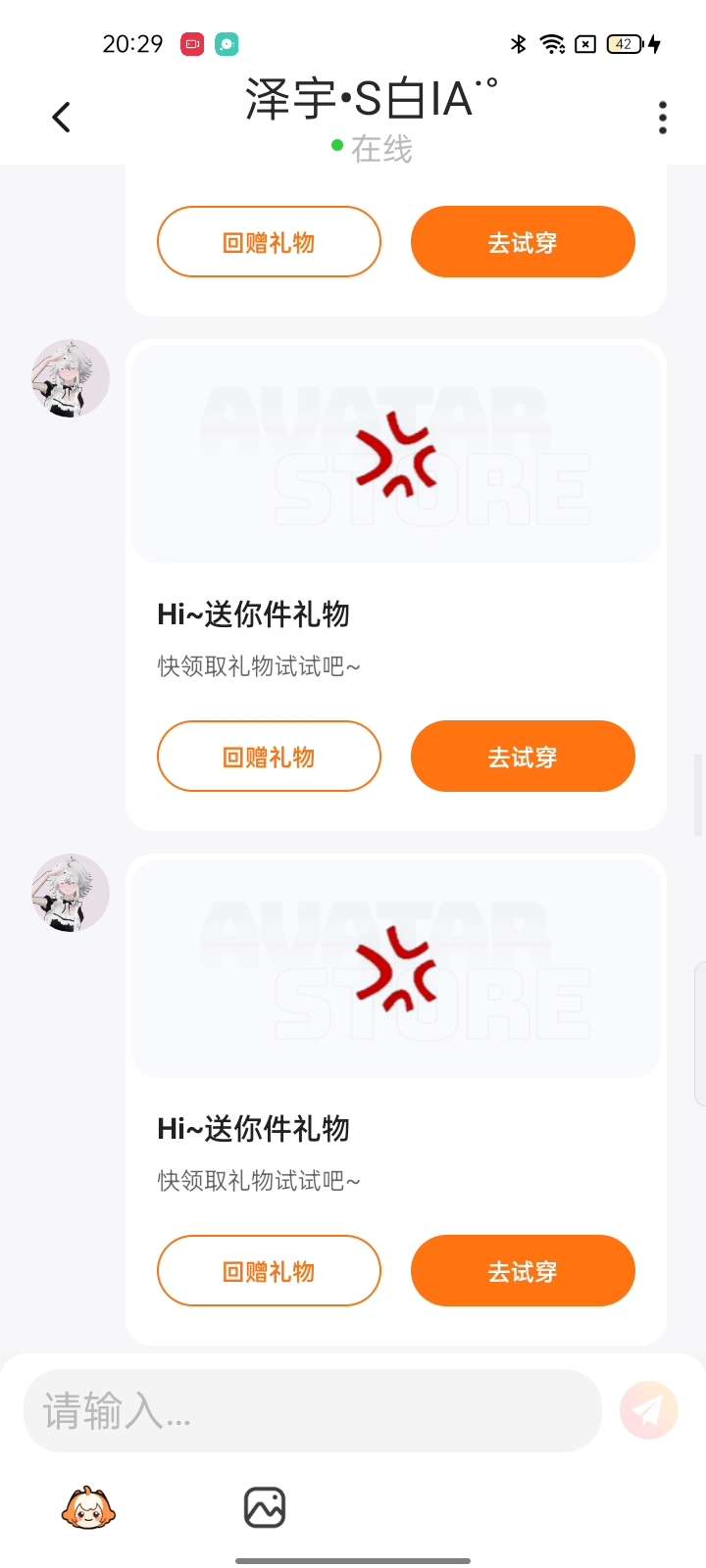706x1568 pixels.
Task: Tap 去试穿 in the last gift message
Action: tap(523, 1271)
